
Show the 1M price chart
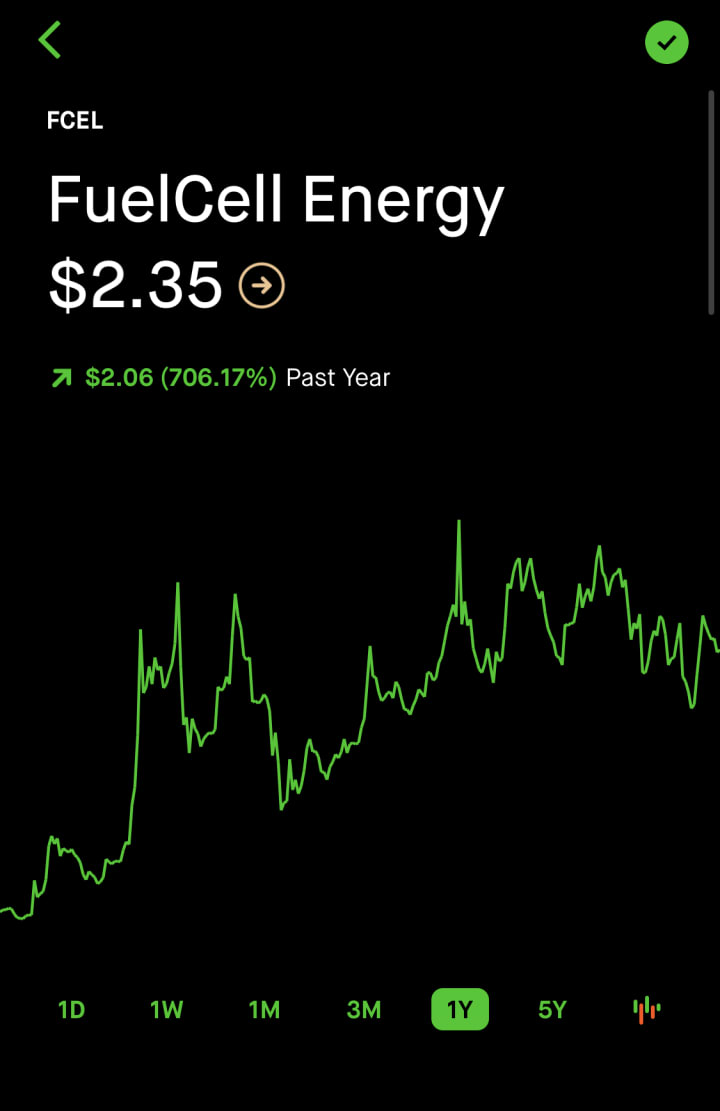coord(264,1010)
